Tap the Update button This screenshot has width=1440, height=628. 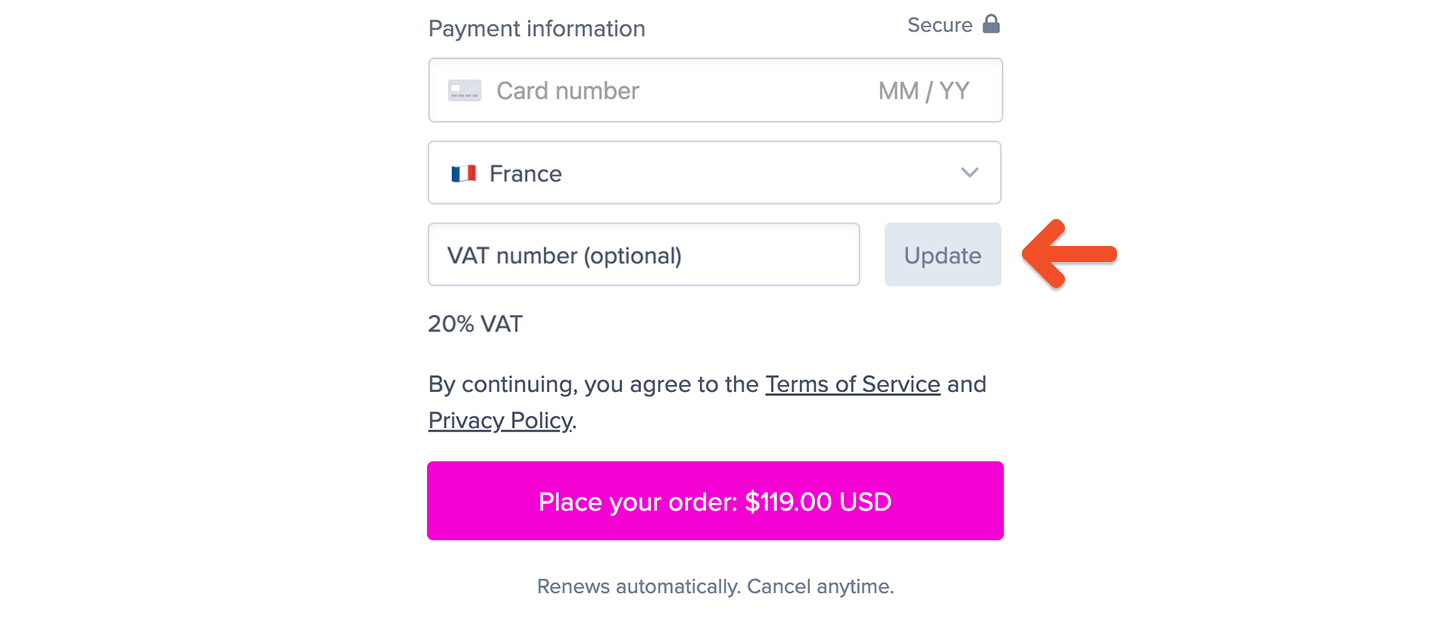point(942,255)
